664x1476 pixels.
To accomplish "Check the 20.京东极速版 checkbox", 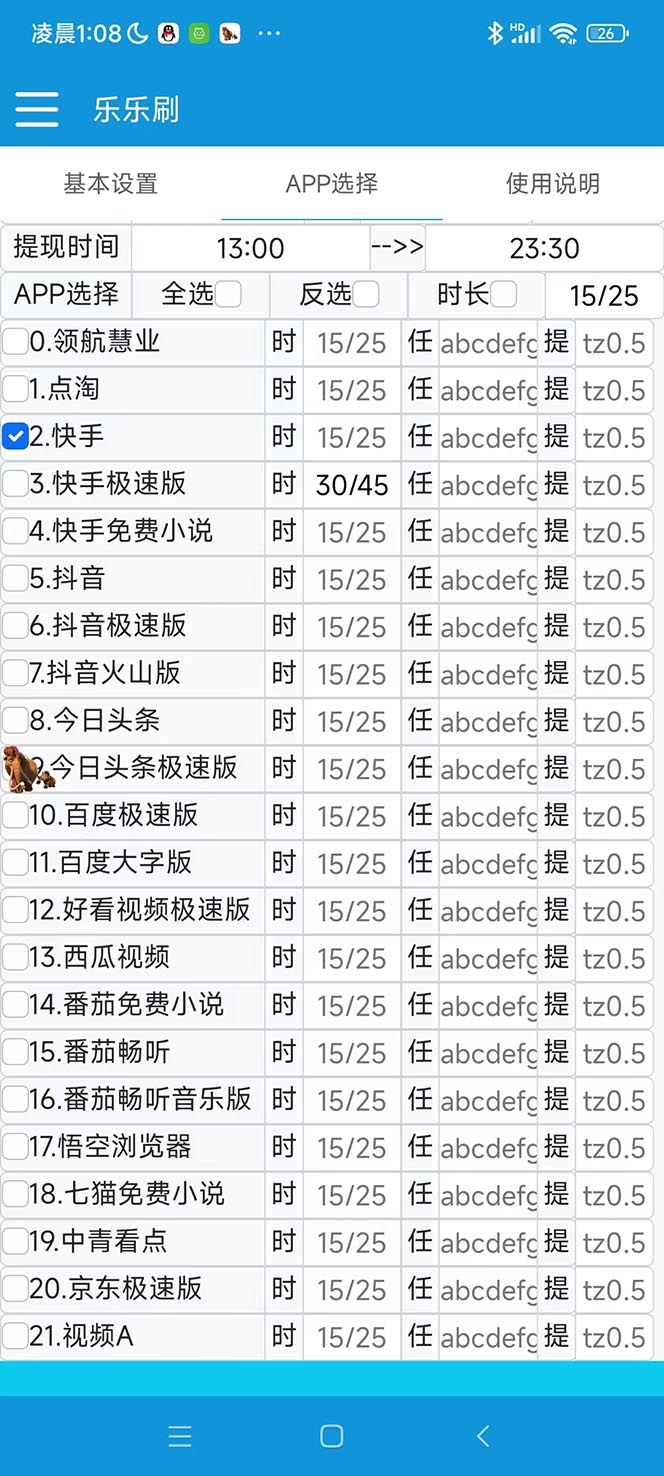I will point(15,1289).
